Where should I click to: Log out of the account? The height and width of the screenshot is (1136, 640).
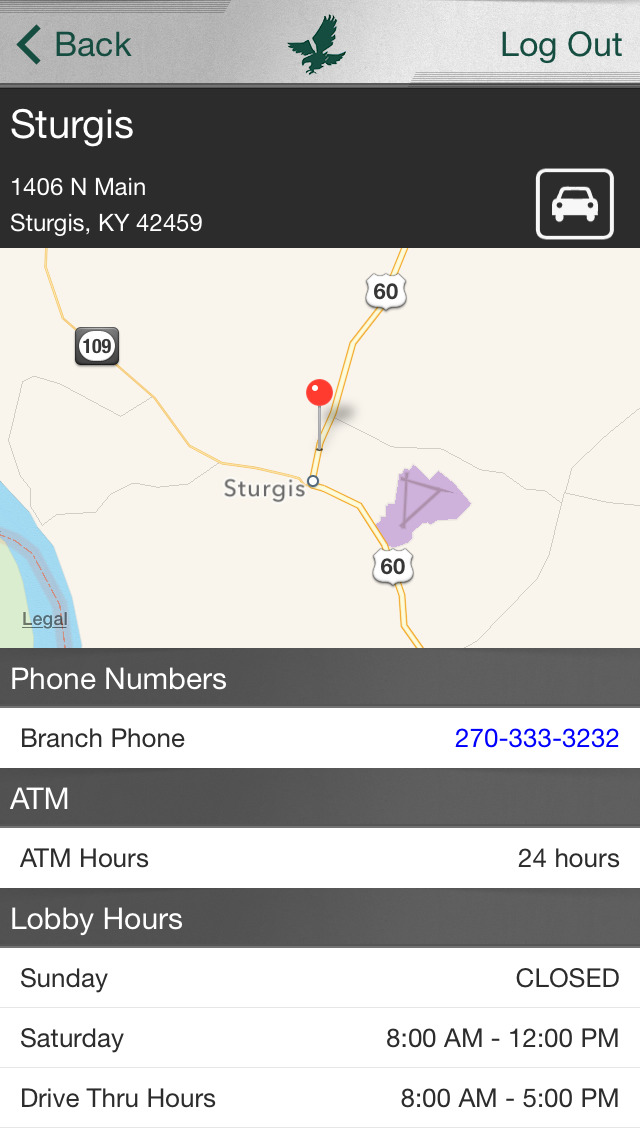561,45
